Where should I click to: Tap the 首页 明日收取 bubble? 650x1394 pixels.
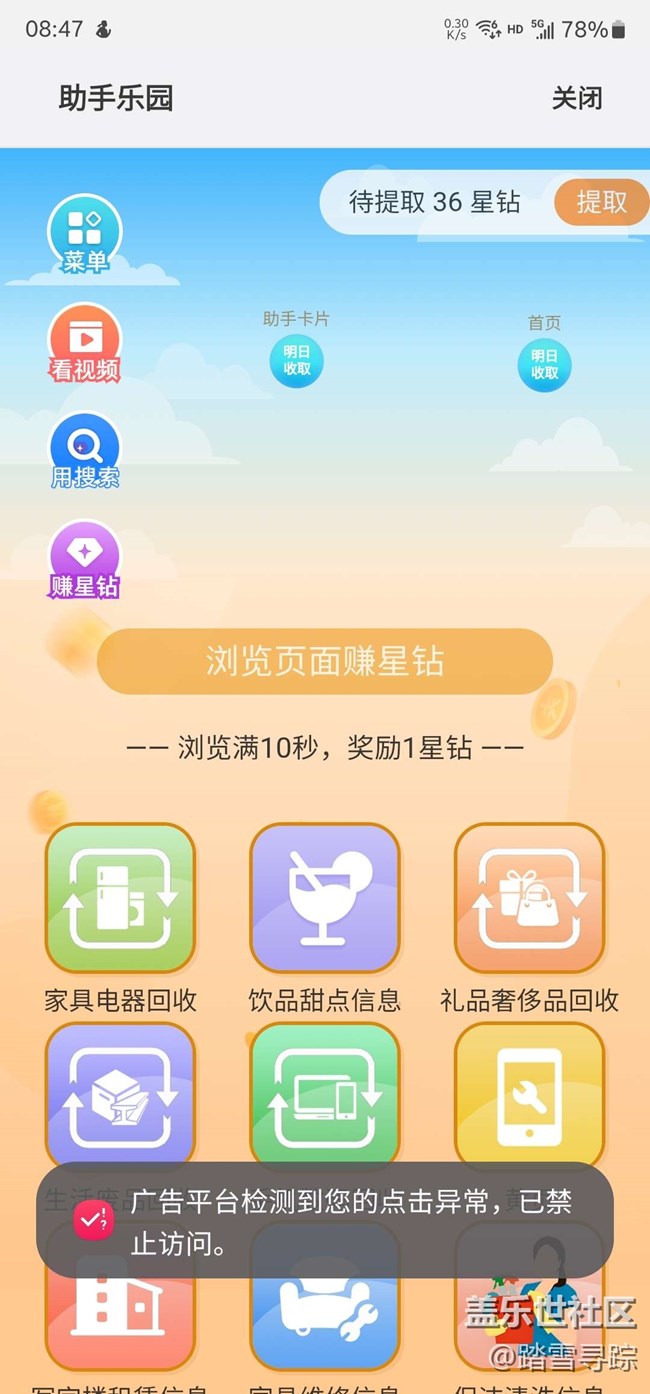[x=544, y=365]
